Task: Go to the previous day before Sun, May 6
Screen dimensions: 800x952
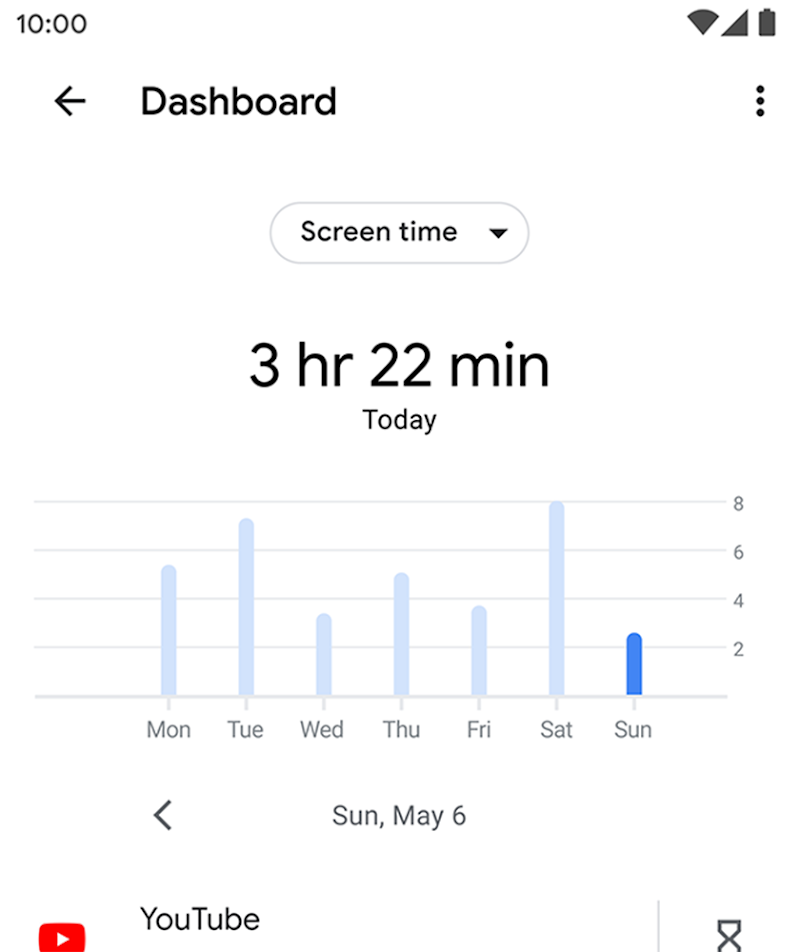Action: click(163, 816)
